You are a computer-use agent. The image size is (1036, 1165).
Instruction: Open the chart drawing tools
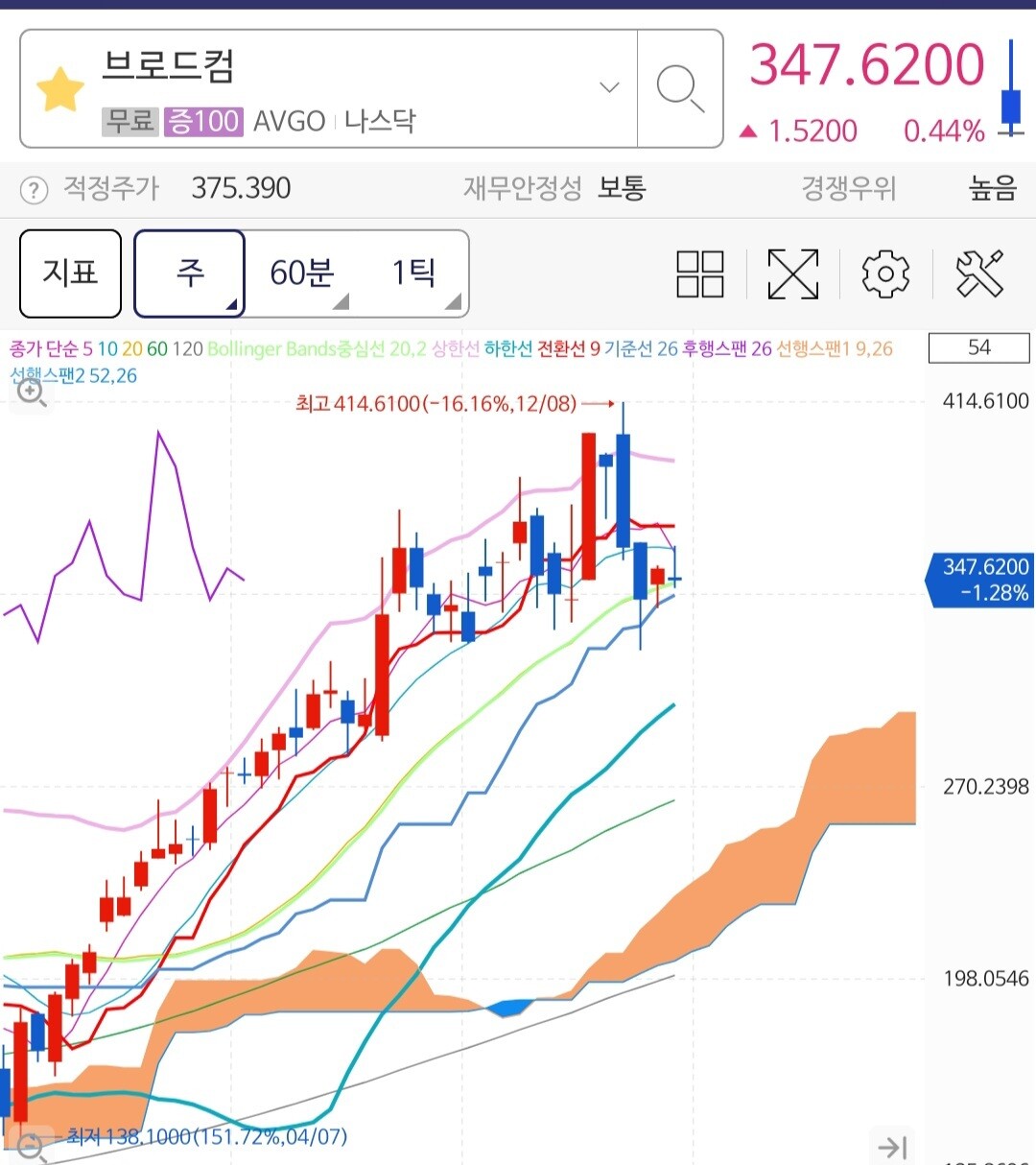(x=979, y=274)
